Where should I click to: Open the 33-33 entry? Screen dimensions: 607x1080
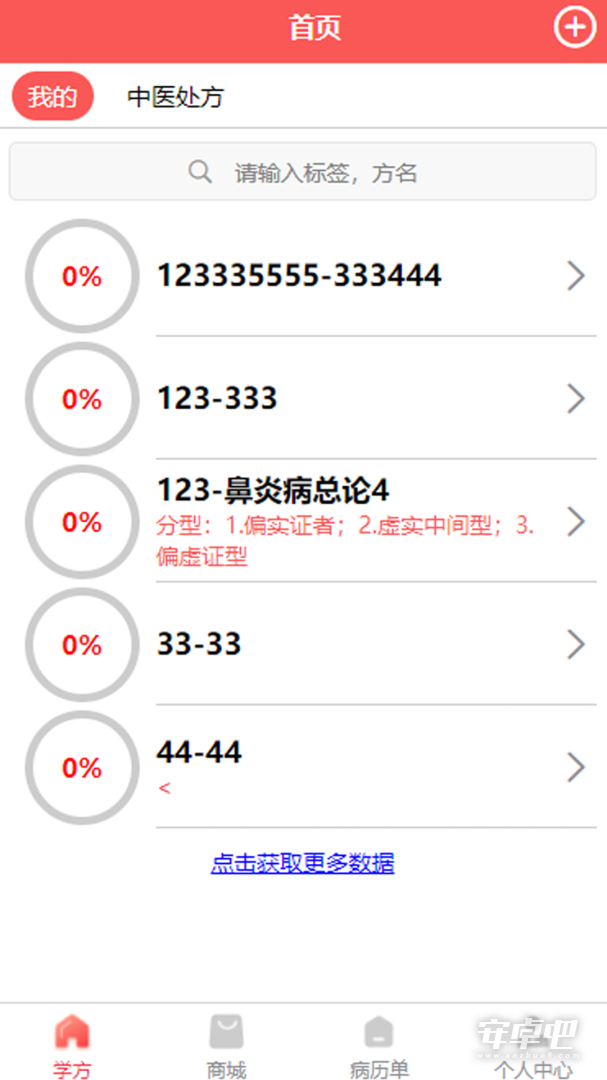coord(303,644)
